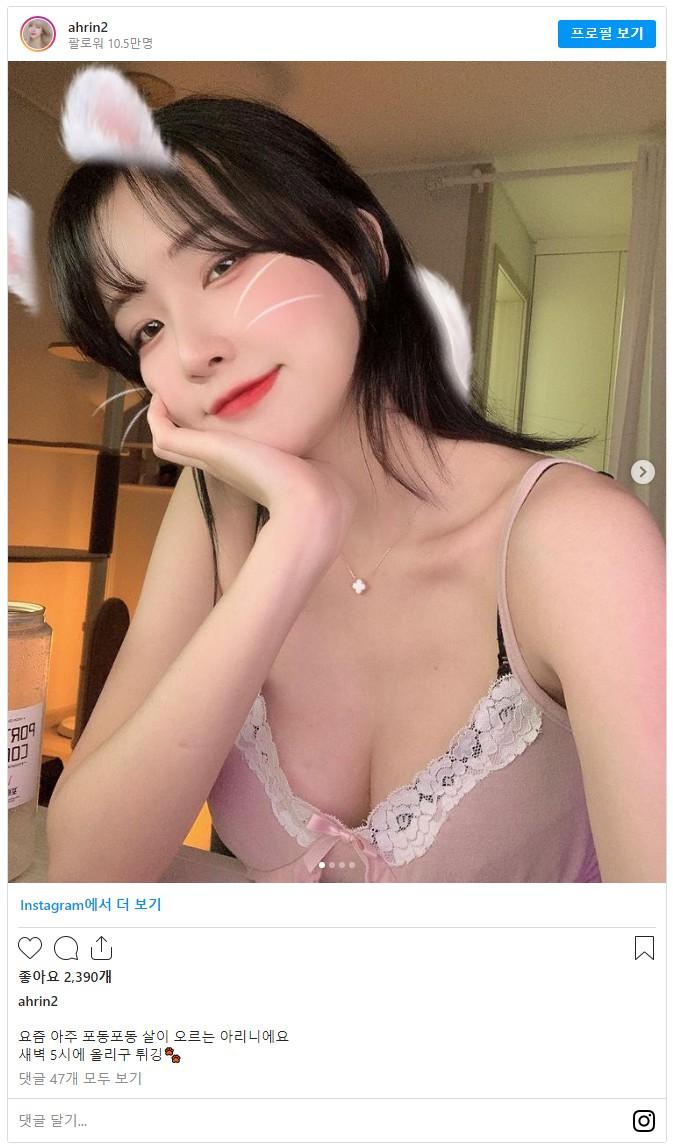The width and height of the screenshot is (673, 1148).
Task: Open the Instagram logo icon
Action: 644,1121
